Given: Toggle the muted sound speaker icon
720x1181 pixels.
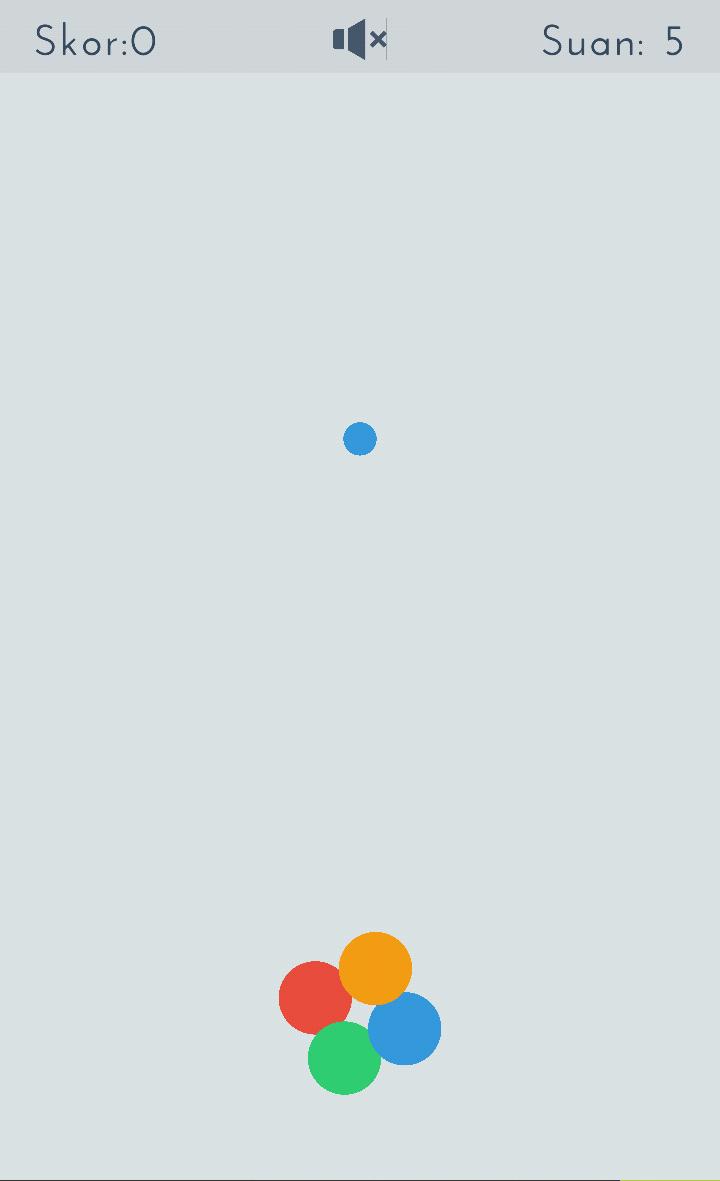Looking at the screenshot, I should [x=359, y=40].
